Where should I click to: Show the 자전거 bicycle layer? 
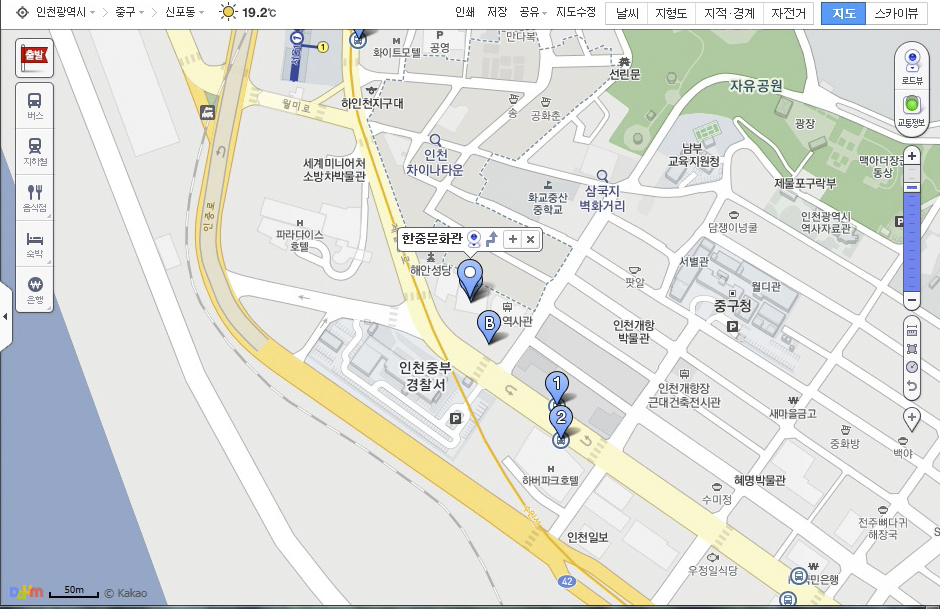(786, 14)
